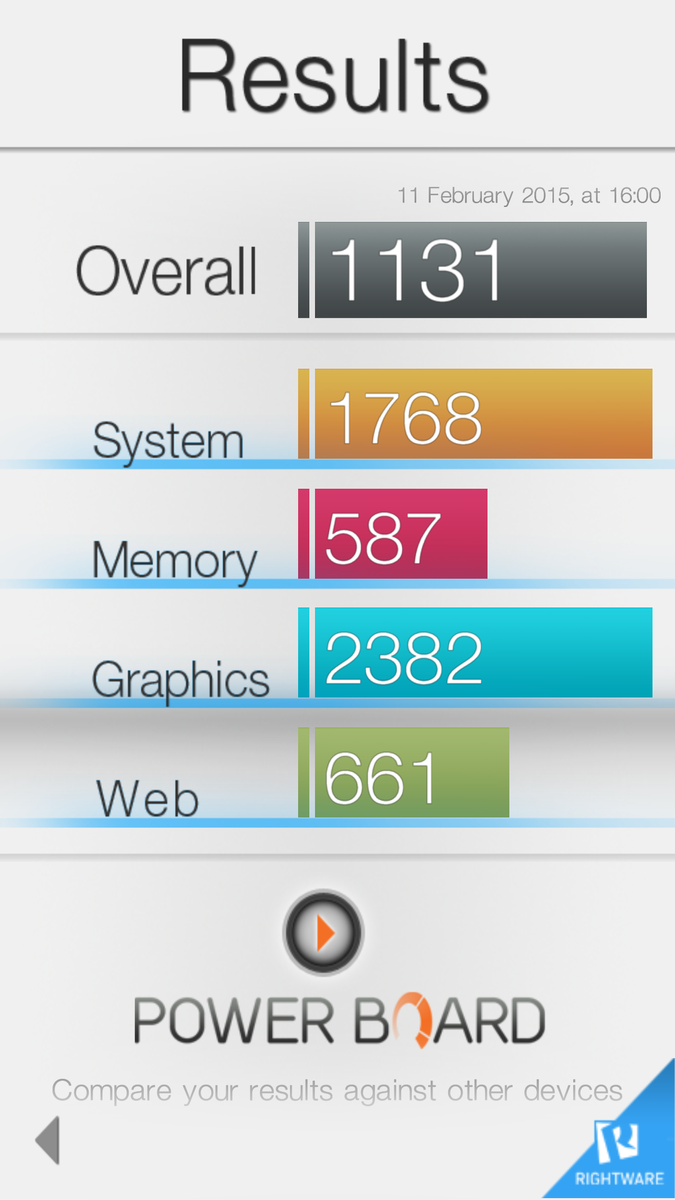
Task: Expand the Graphics score row
Action: tap(482, 653)
